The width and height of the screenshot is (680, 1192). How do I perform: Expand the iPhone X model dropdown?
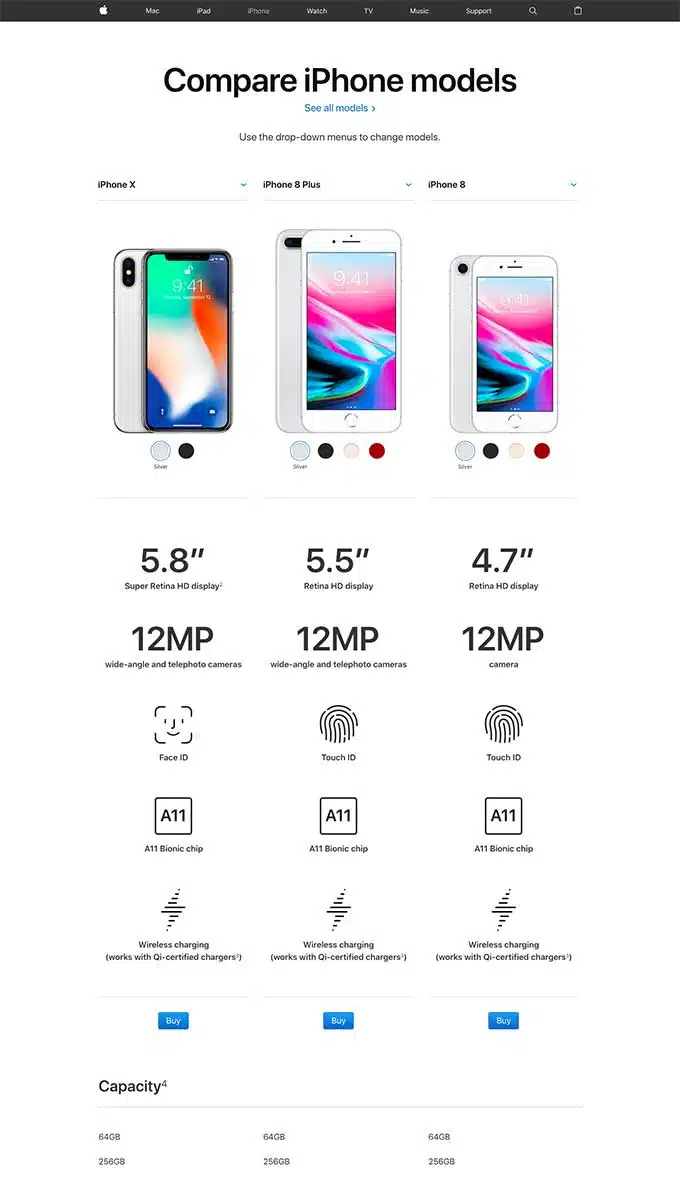tap(243, 185)
